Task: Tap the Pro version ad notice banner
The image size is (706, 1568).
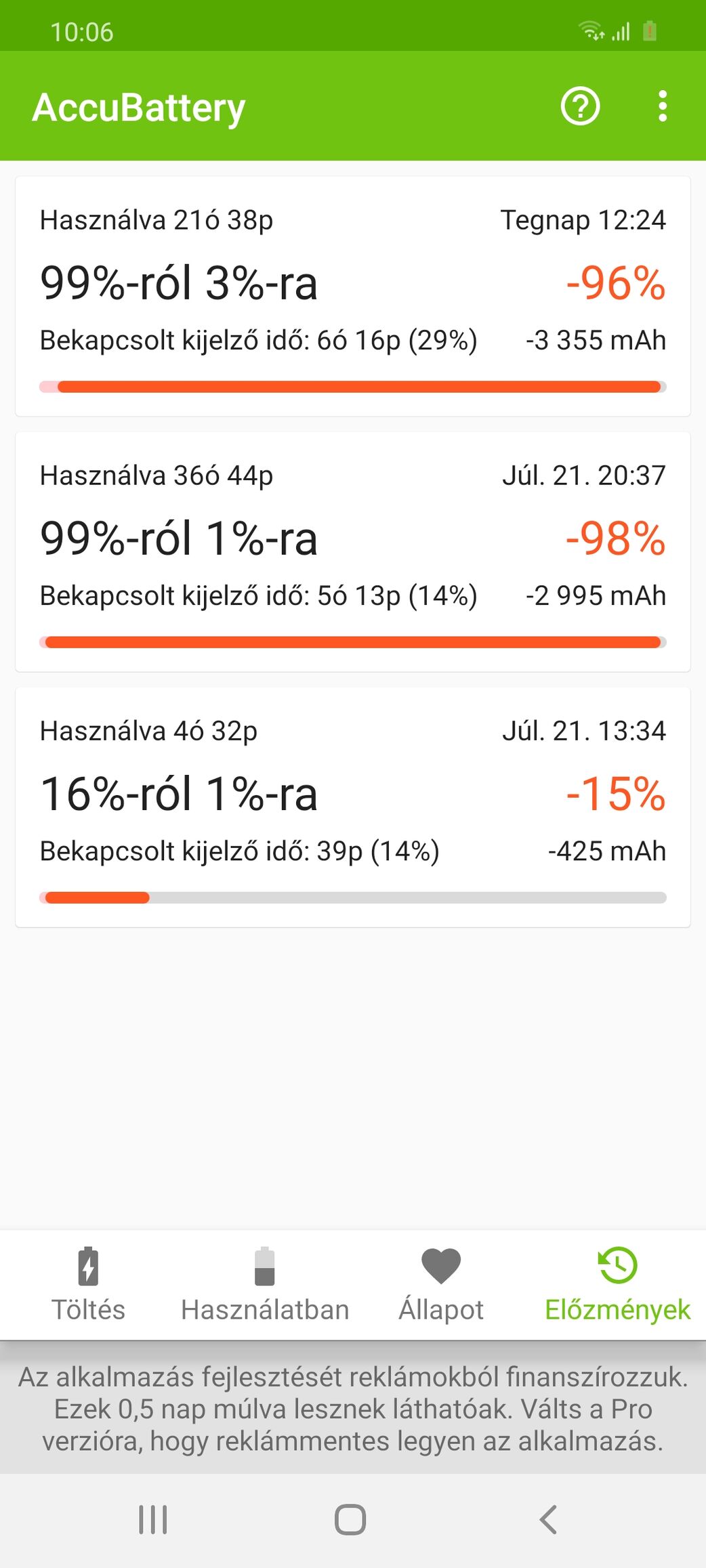Action: pyautogui.click(x=353, y=1409)
